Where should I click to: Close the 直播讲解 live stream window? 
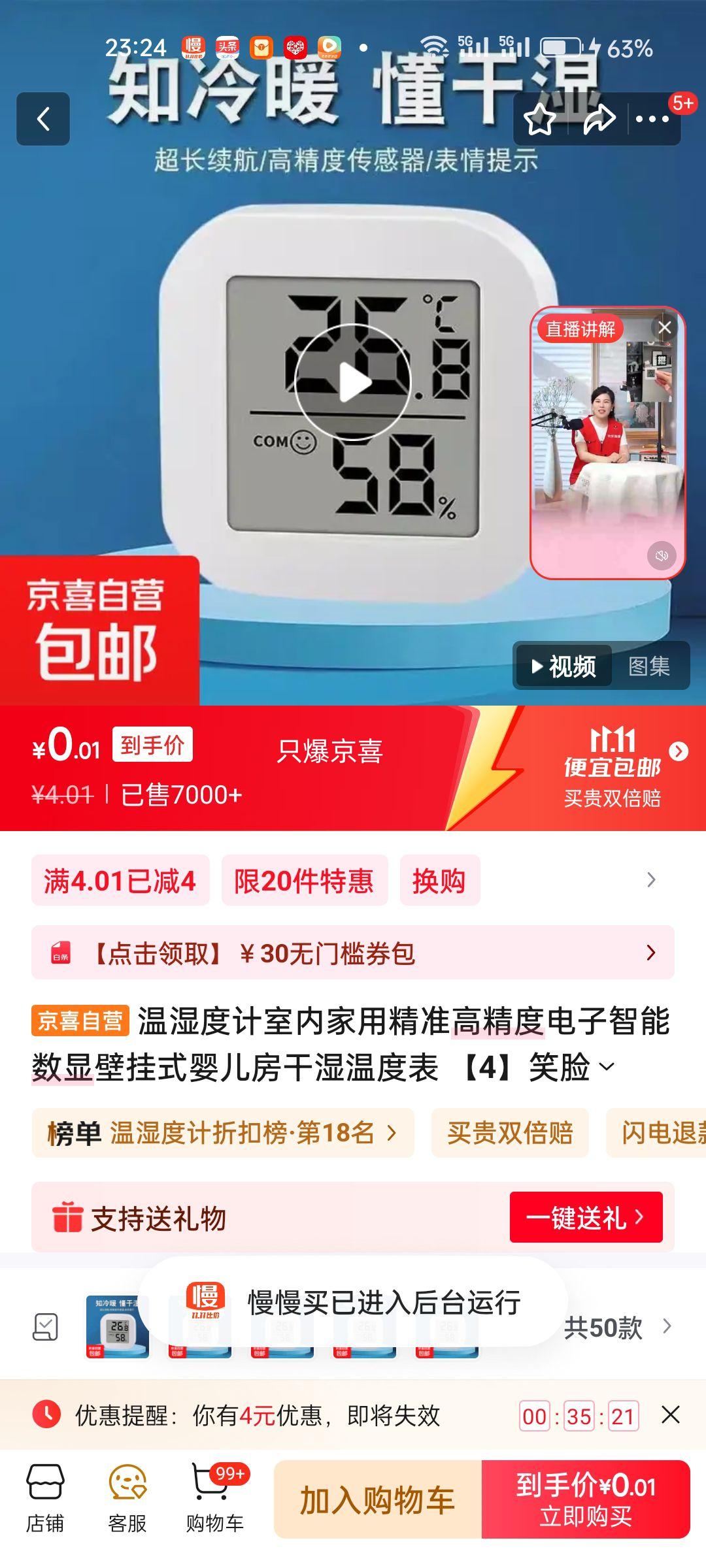click(665, 328)
